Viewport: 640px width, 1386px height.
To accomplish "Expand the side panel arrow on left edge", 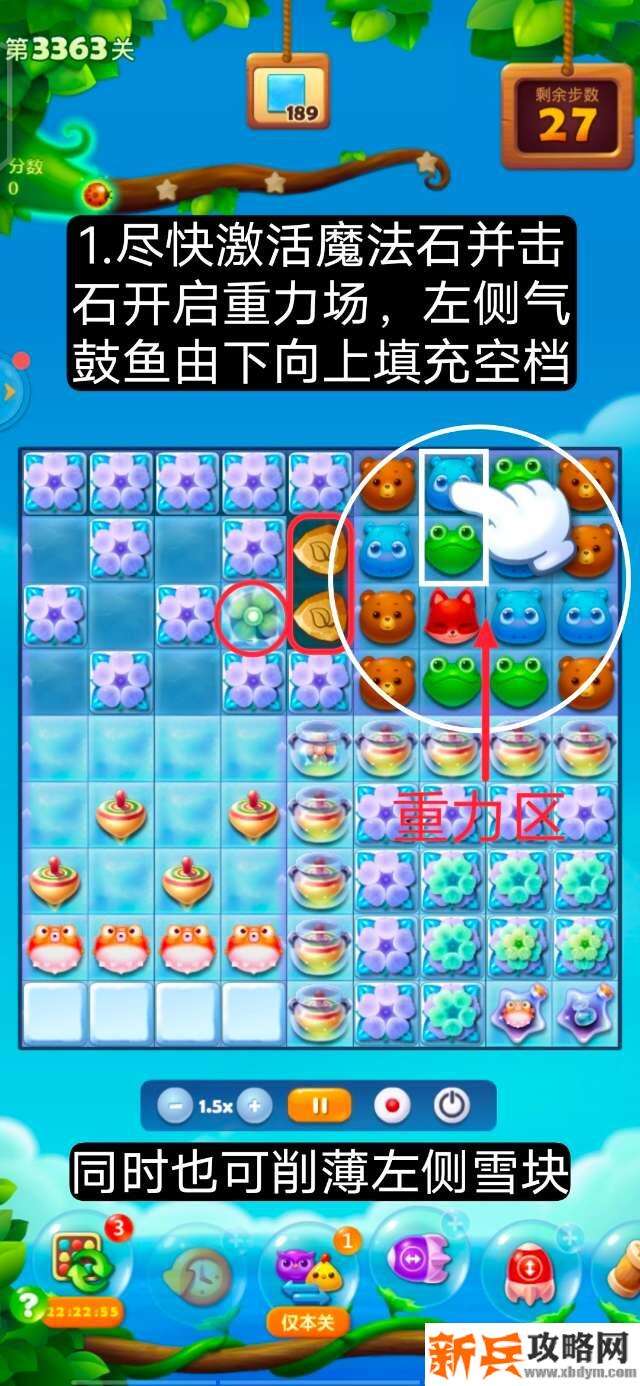I will click(10, 391).
